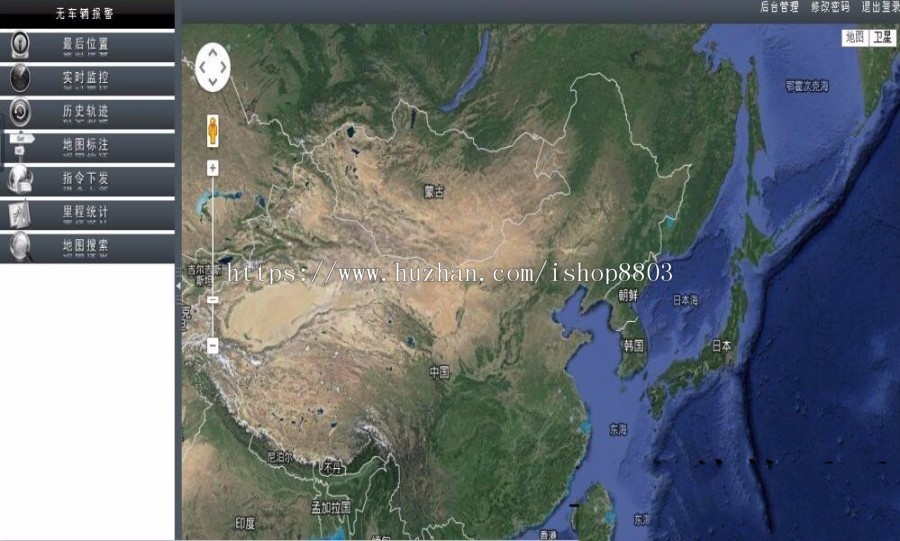Zoom out with the minus button
The height and width of the screenshot is (541, 900).
(x=212, y=345)
